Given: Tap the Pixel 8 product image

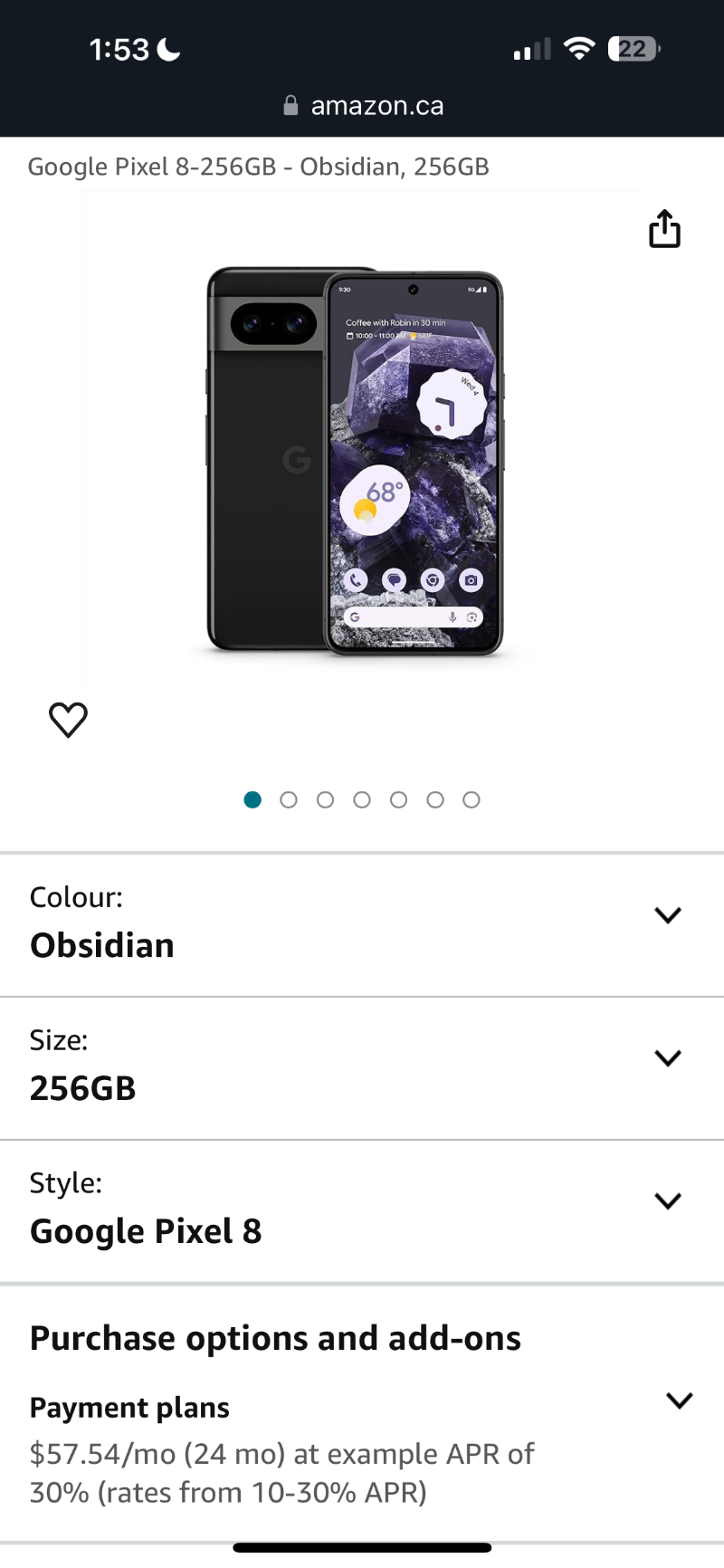Looking at the screenshot, I should tap(355, 462).
